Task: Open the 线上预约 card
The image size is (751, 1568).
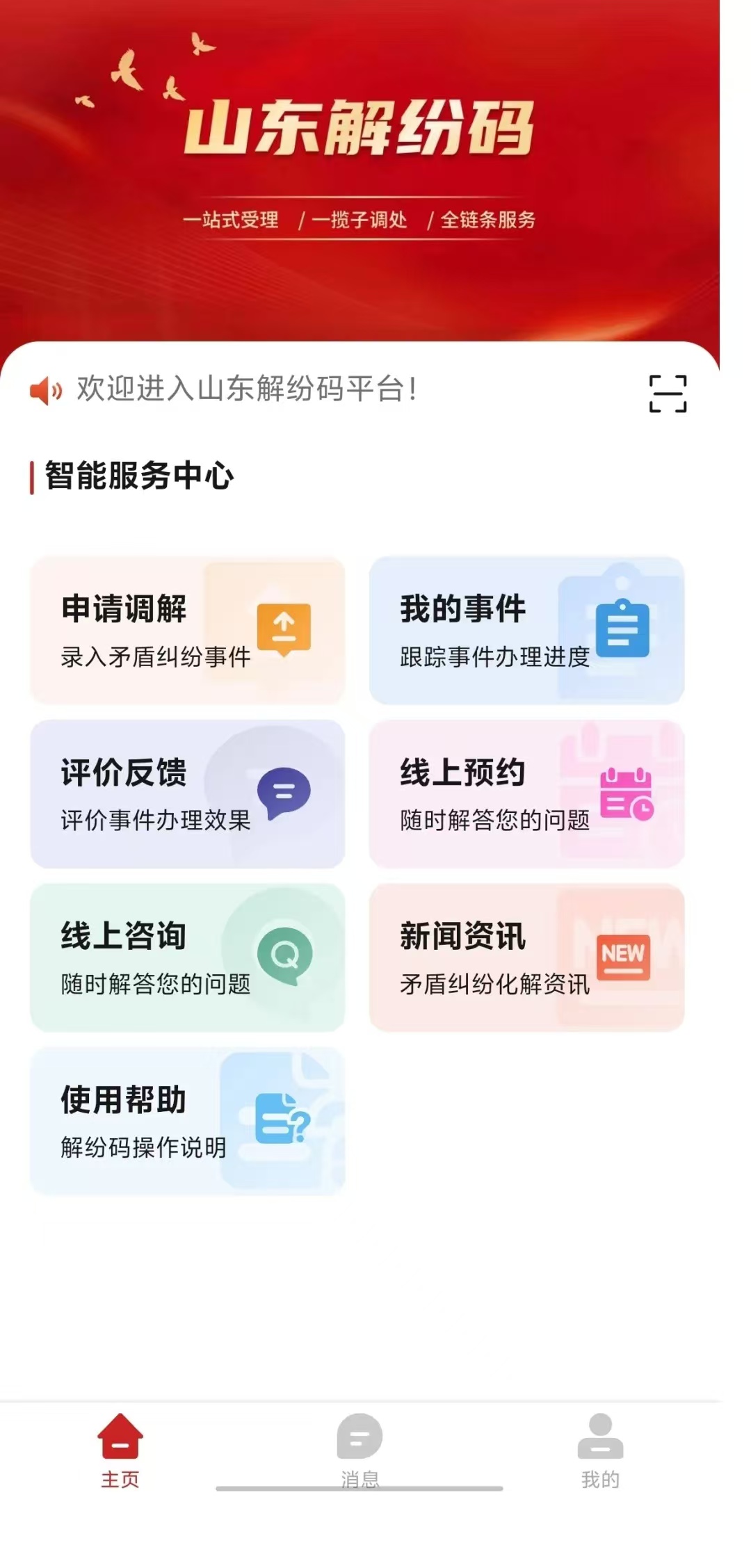Action: click(526, 793)
